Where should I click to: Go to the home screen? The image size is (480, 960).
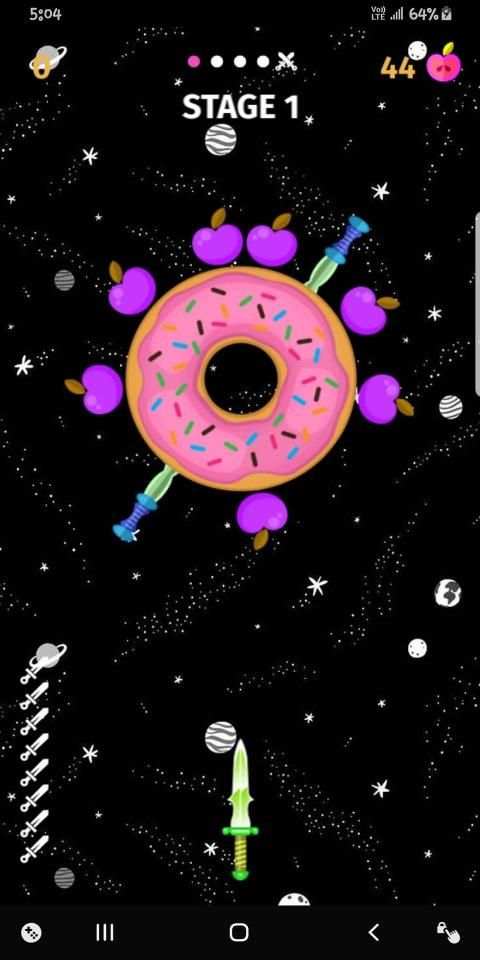click(x=239, y=932)
